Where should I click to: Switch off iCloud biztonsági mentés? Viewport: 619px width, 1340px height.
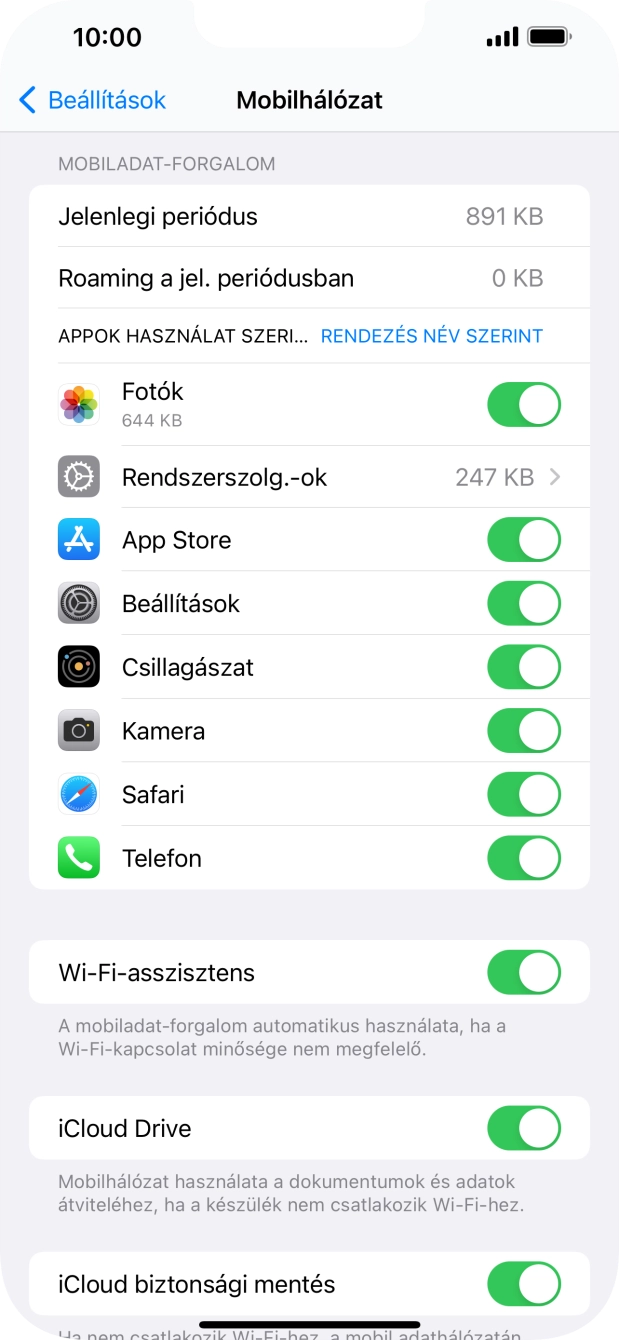[x=523, y=1284]
